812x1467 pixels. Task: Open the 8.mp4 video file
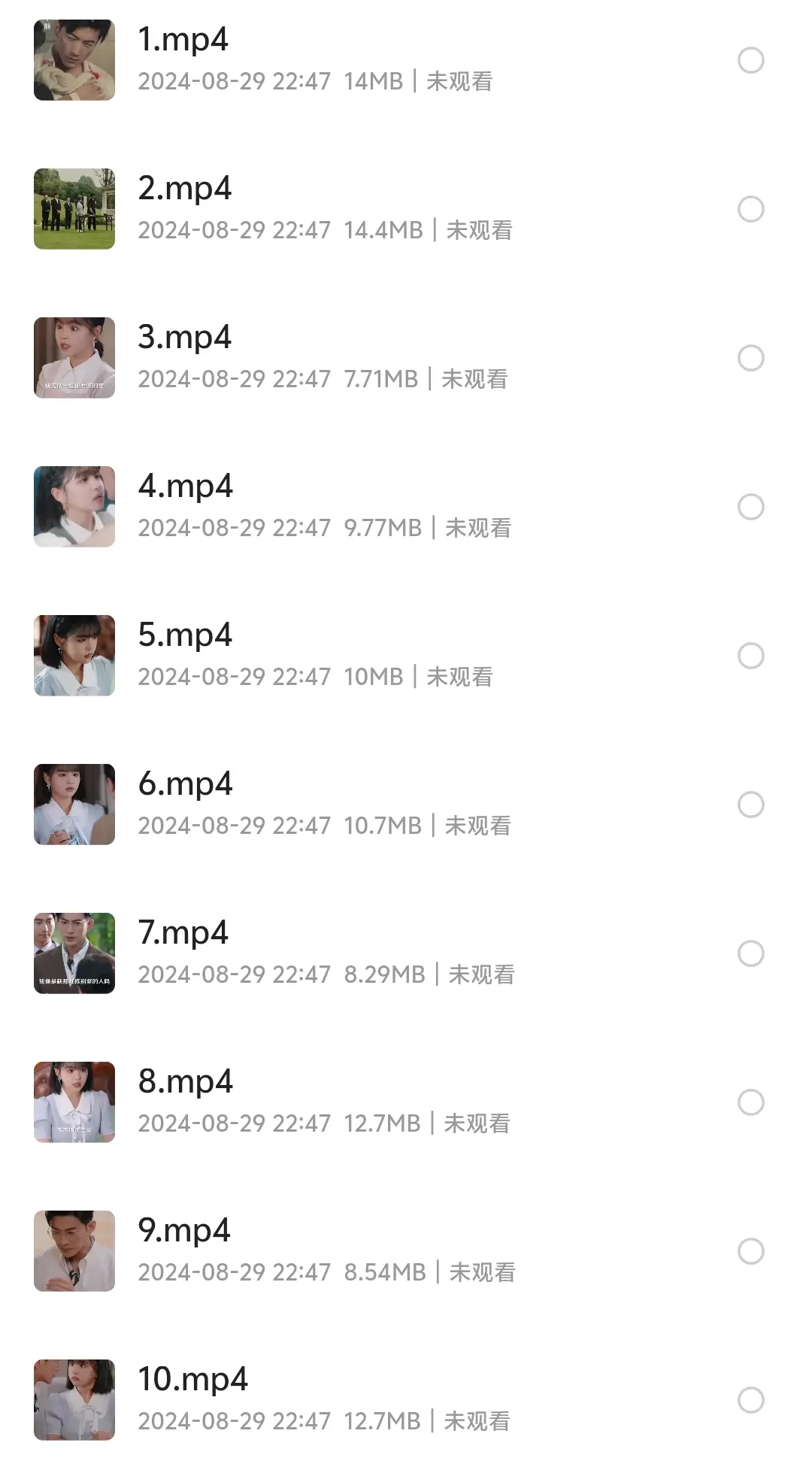tap(185, 1081)
